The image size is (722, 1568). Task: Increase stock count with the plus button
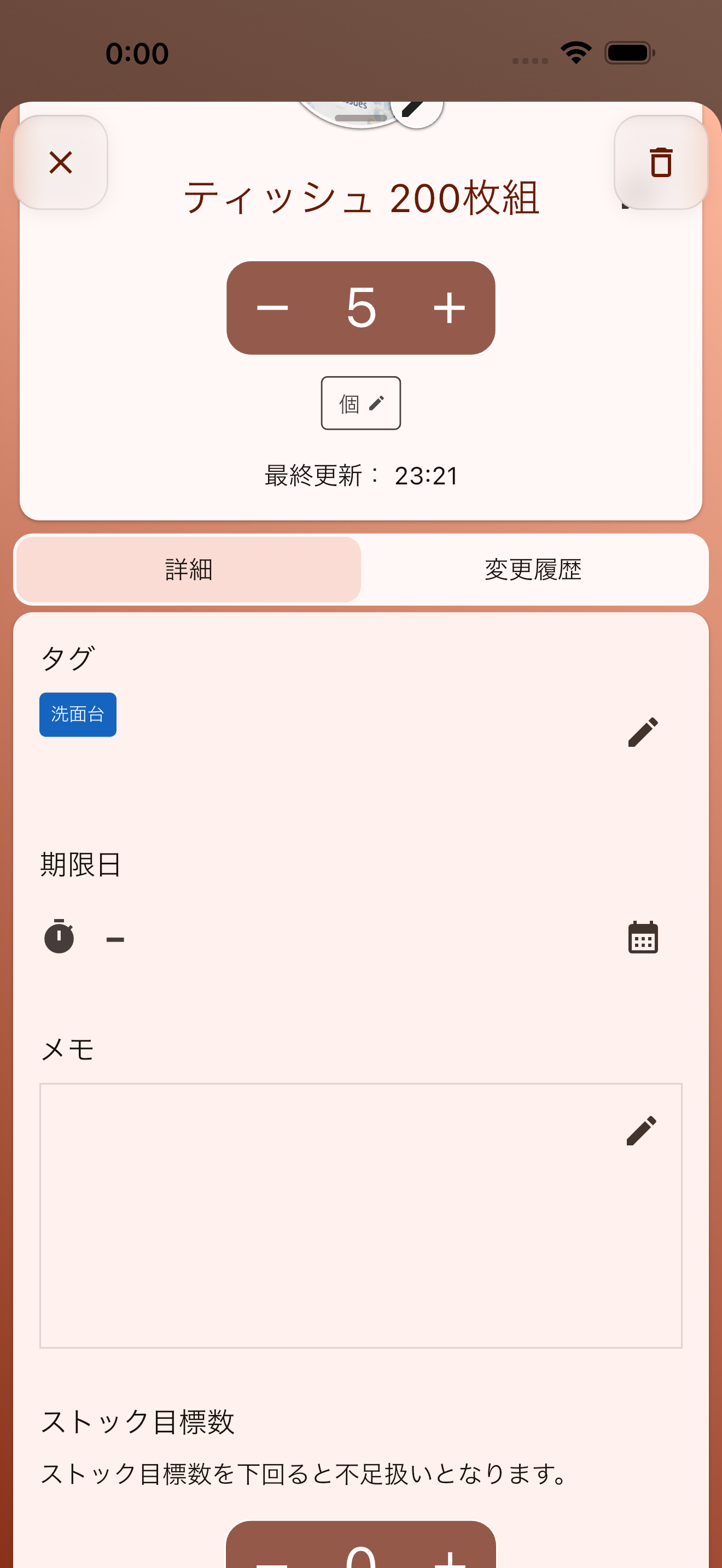[449, 308]
